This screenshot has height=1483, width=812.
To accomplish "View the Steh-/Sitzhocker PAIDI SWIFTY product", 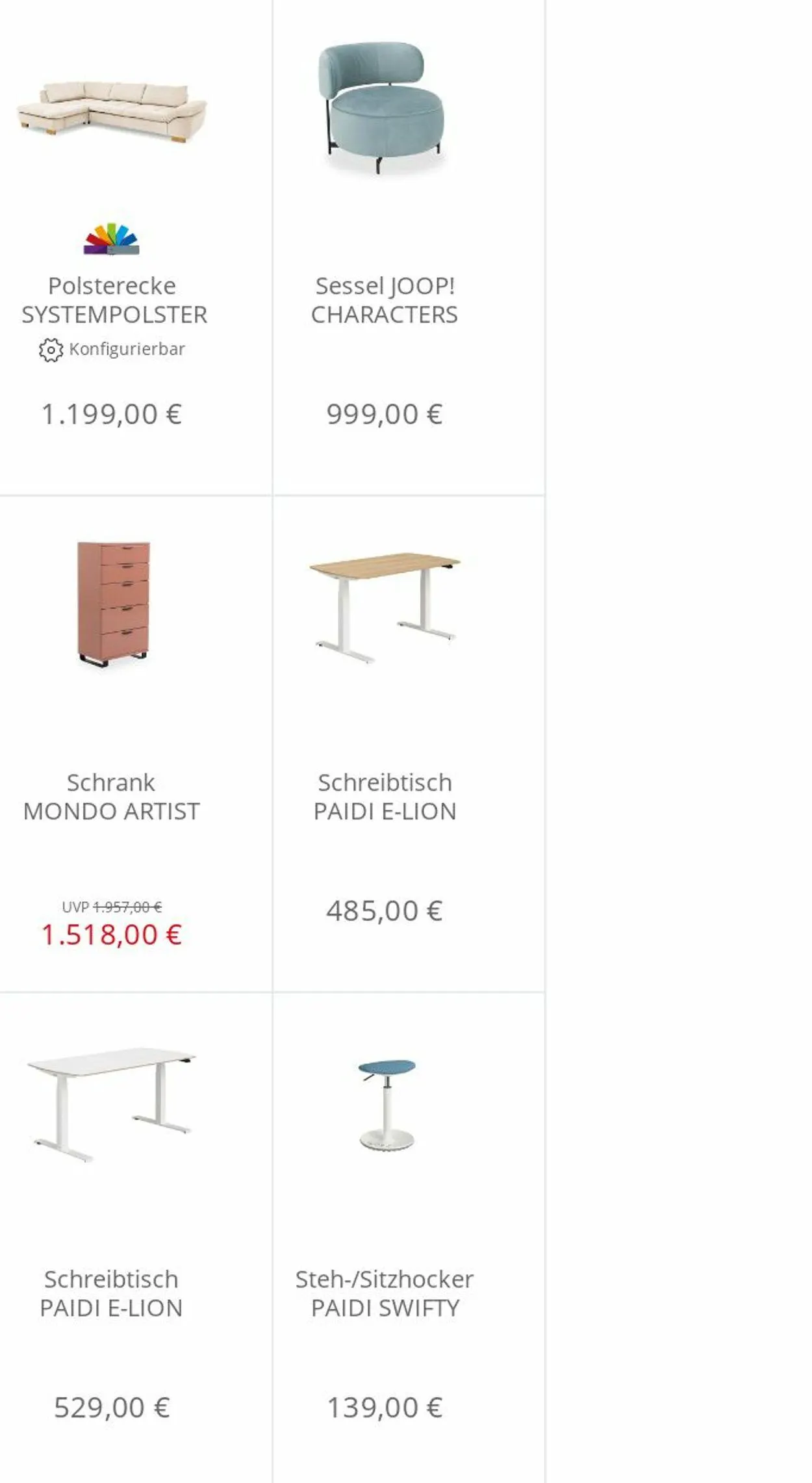I will pos(409,1238).
